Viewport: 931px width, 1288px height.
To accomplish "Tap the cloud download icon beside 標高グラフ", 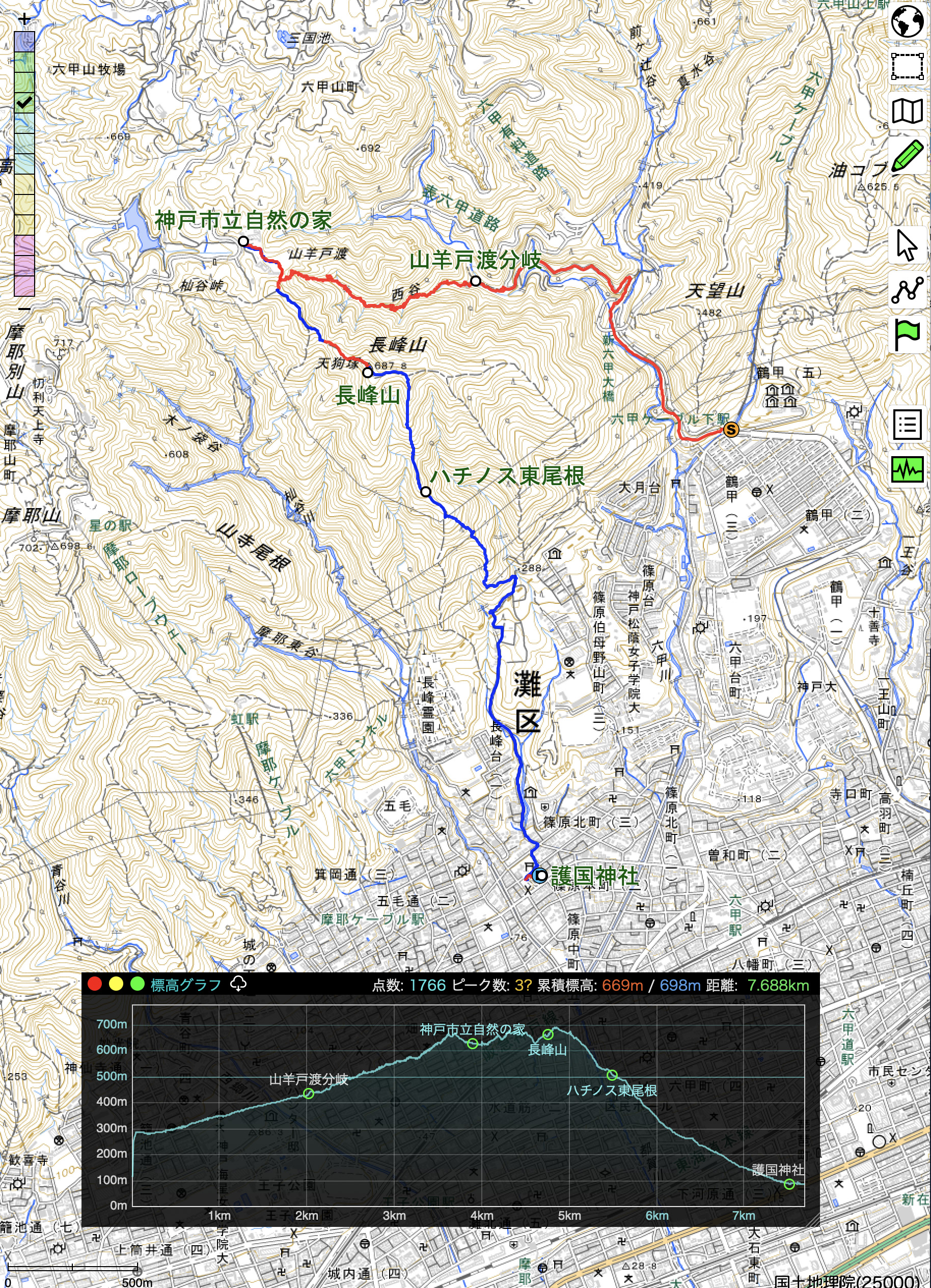I will pos(238,984).
